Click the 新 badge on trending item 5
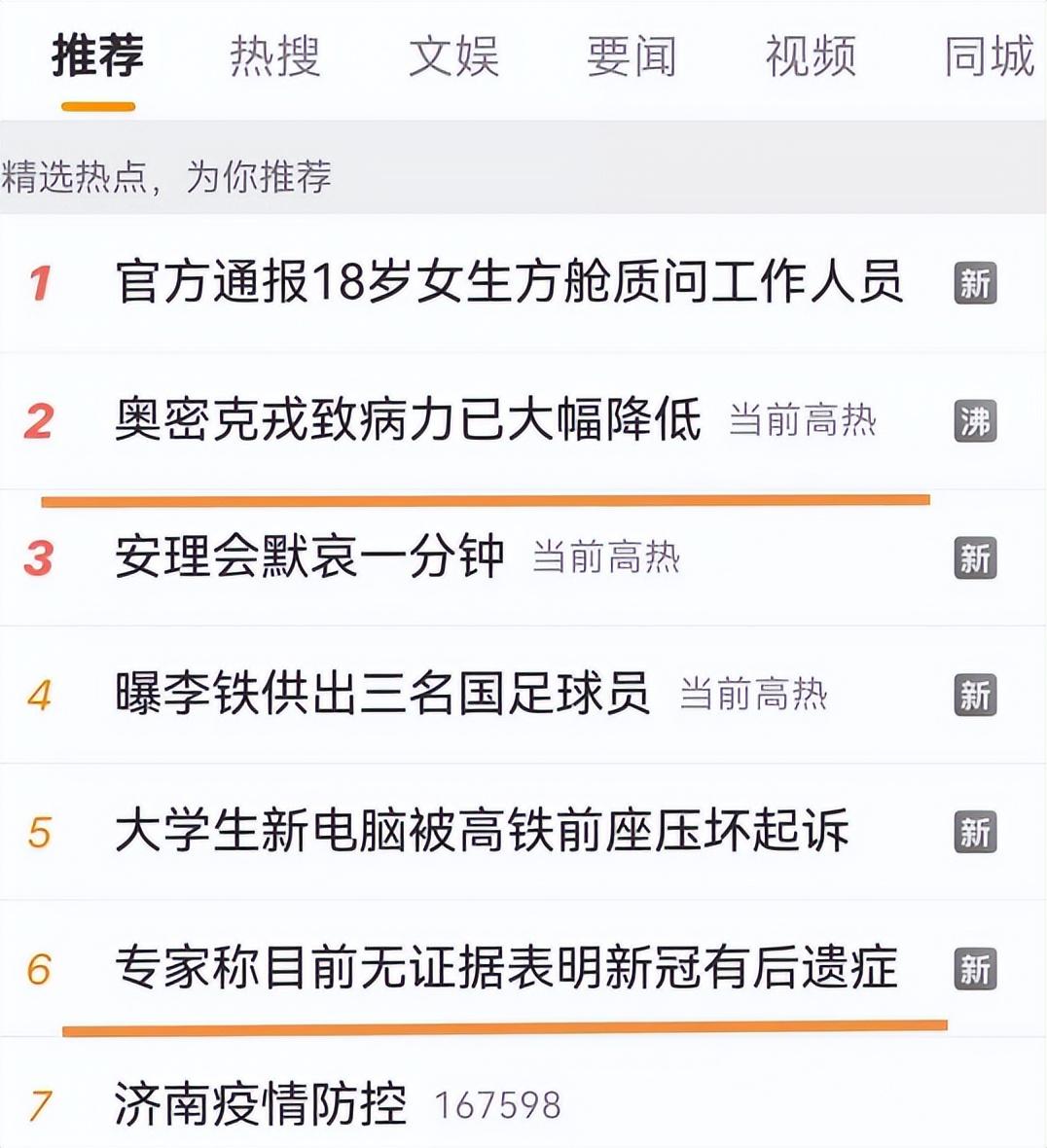The image size is (1047, 1148). click(x=977, y=833)
